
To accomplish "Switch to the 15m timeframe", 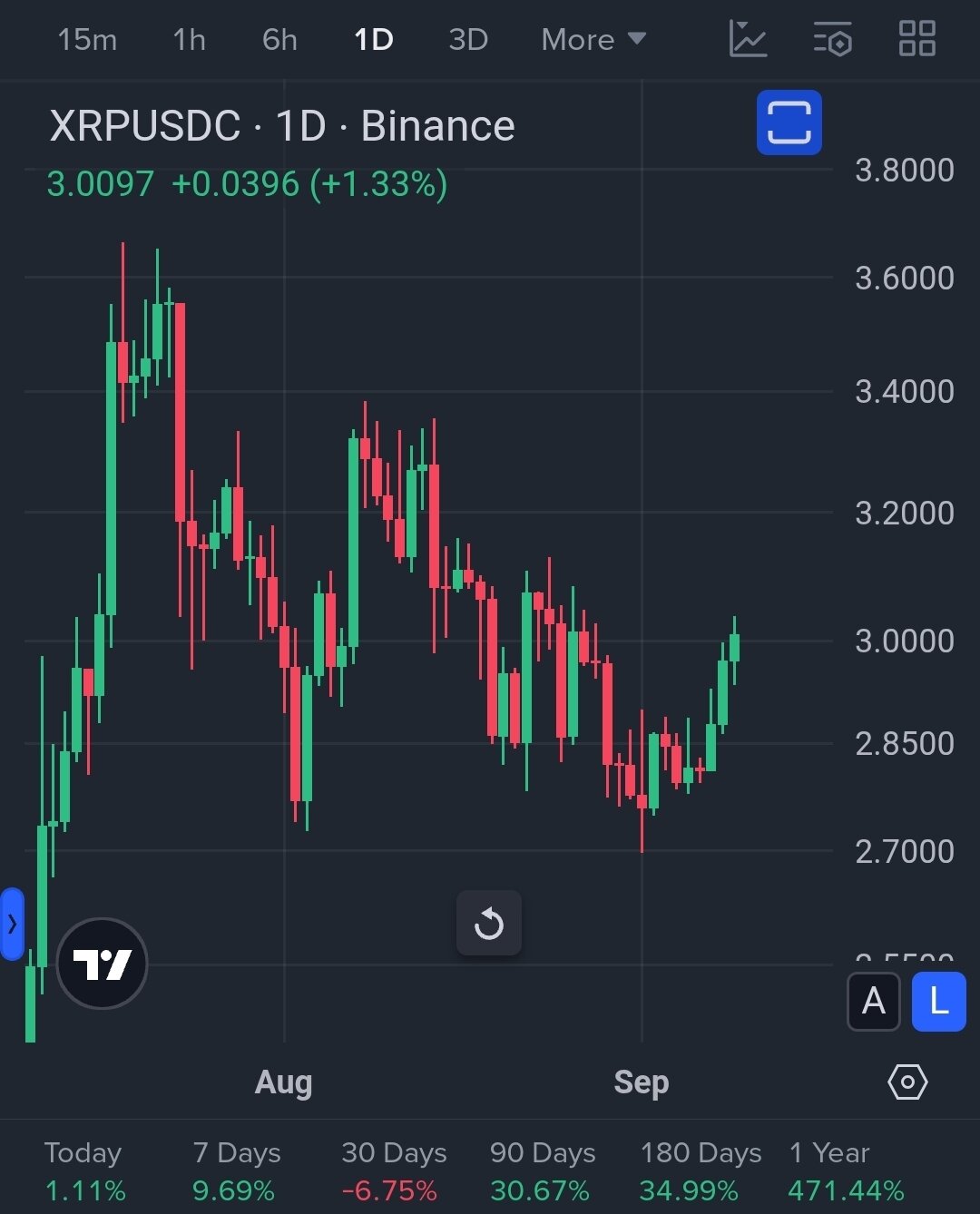I will (87, 40).
